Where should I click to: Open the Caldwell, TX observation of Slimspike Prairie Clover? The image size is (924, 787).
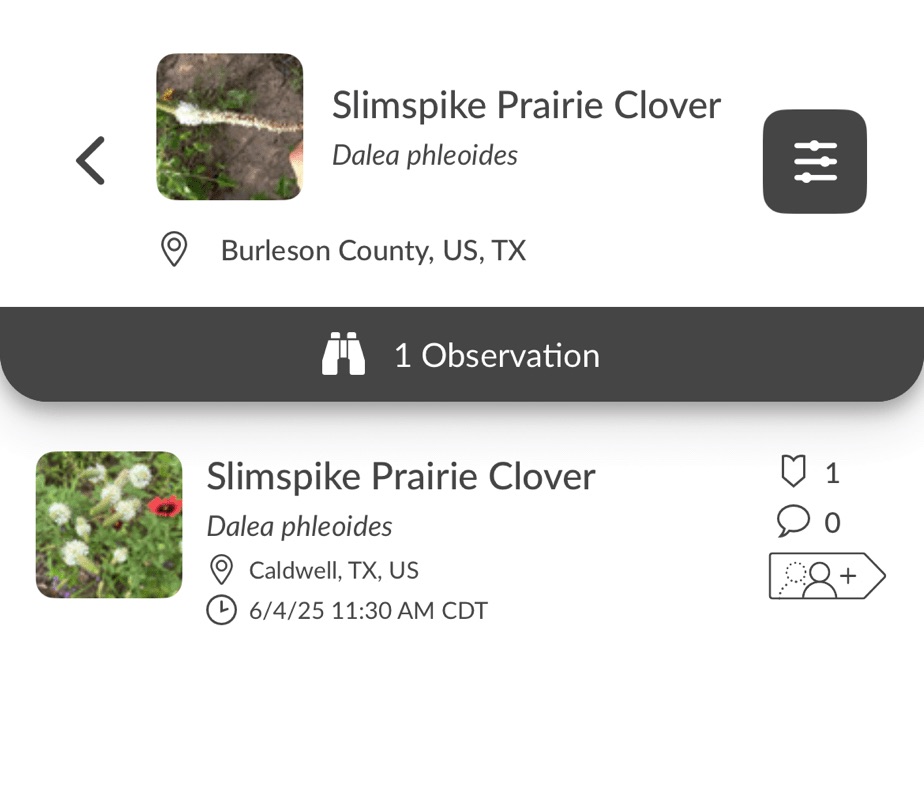point(400,477)
